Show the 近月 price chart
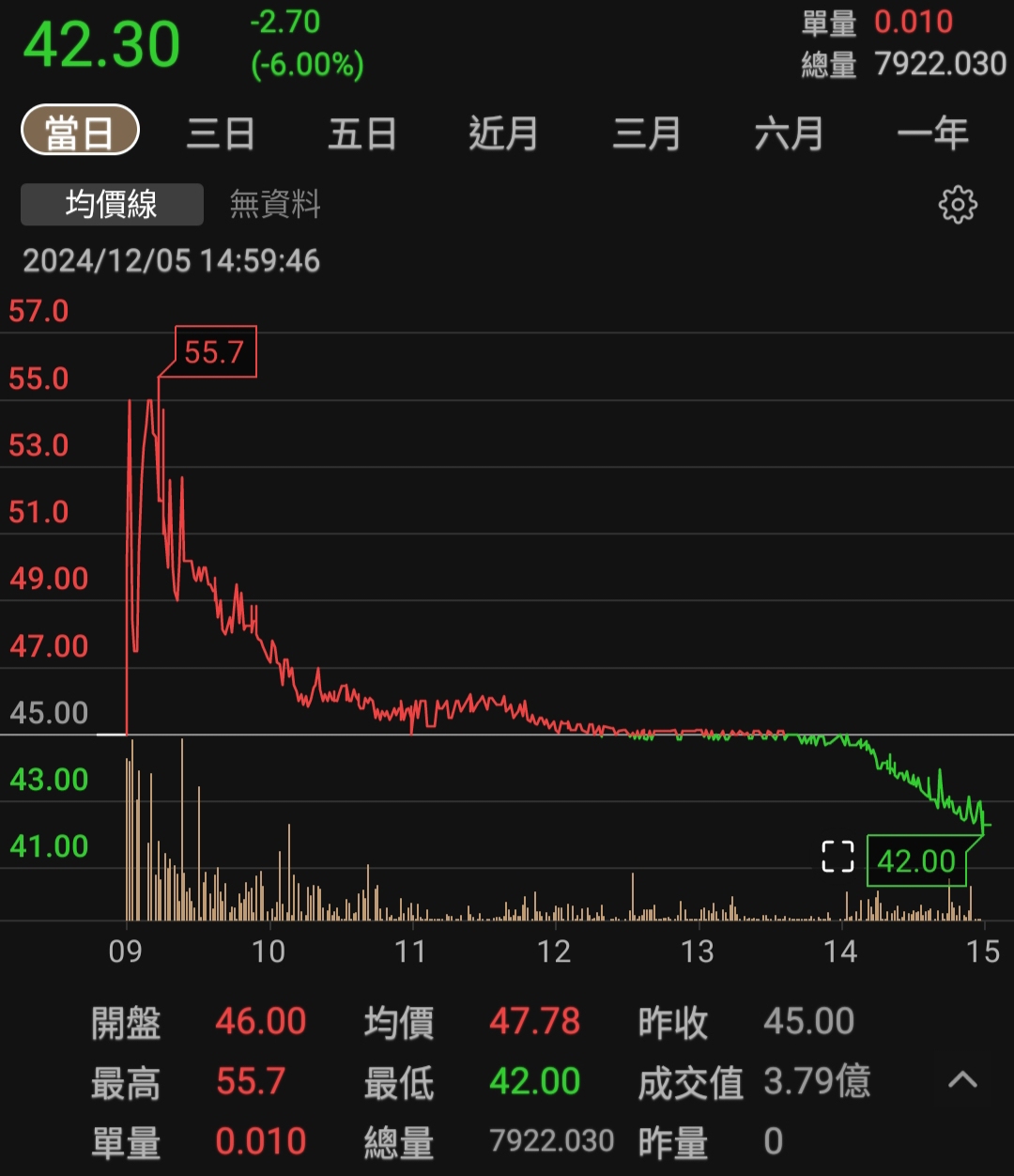This screenshot has height=1176, width=1014. [x=504, y=133]
